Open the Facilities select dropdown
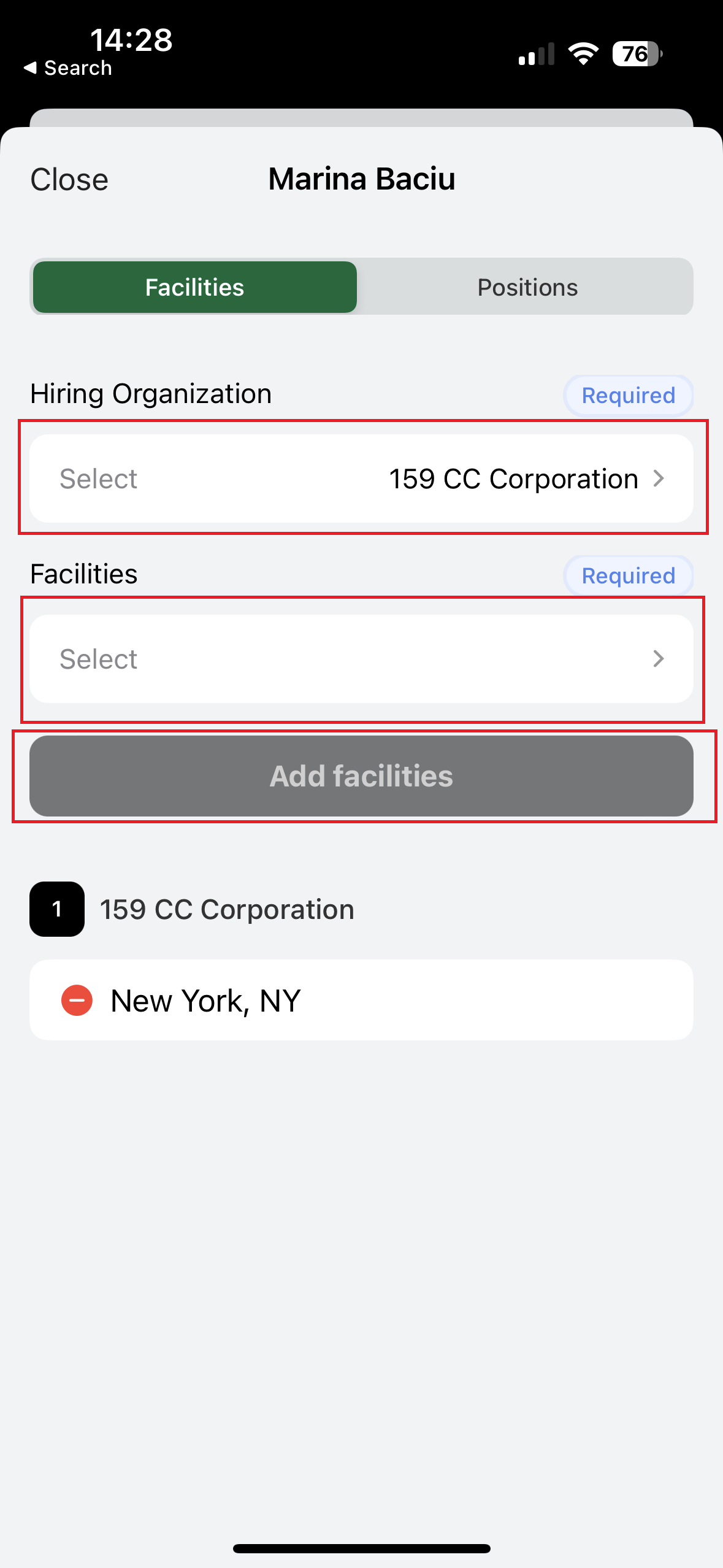723x1568 pixels. pos(361,659)
